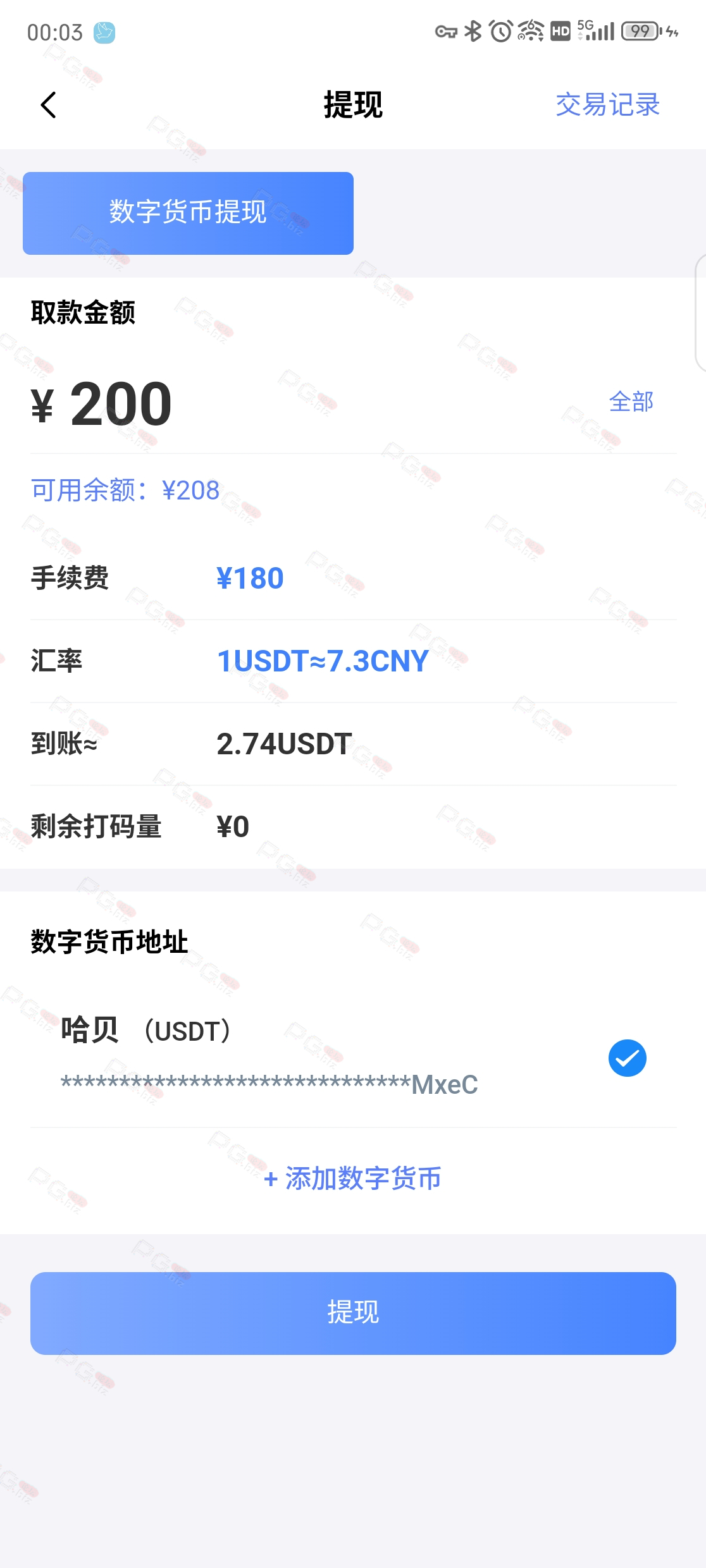Tap 全部 to withdraw the full balance
706x1568 pixels.
pos(631,401)
